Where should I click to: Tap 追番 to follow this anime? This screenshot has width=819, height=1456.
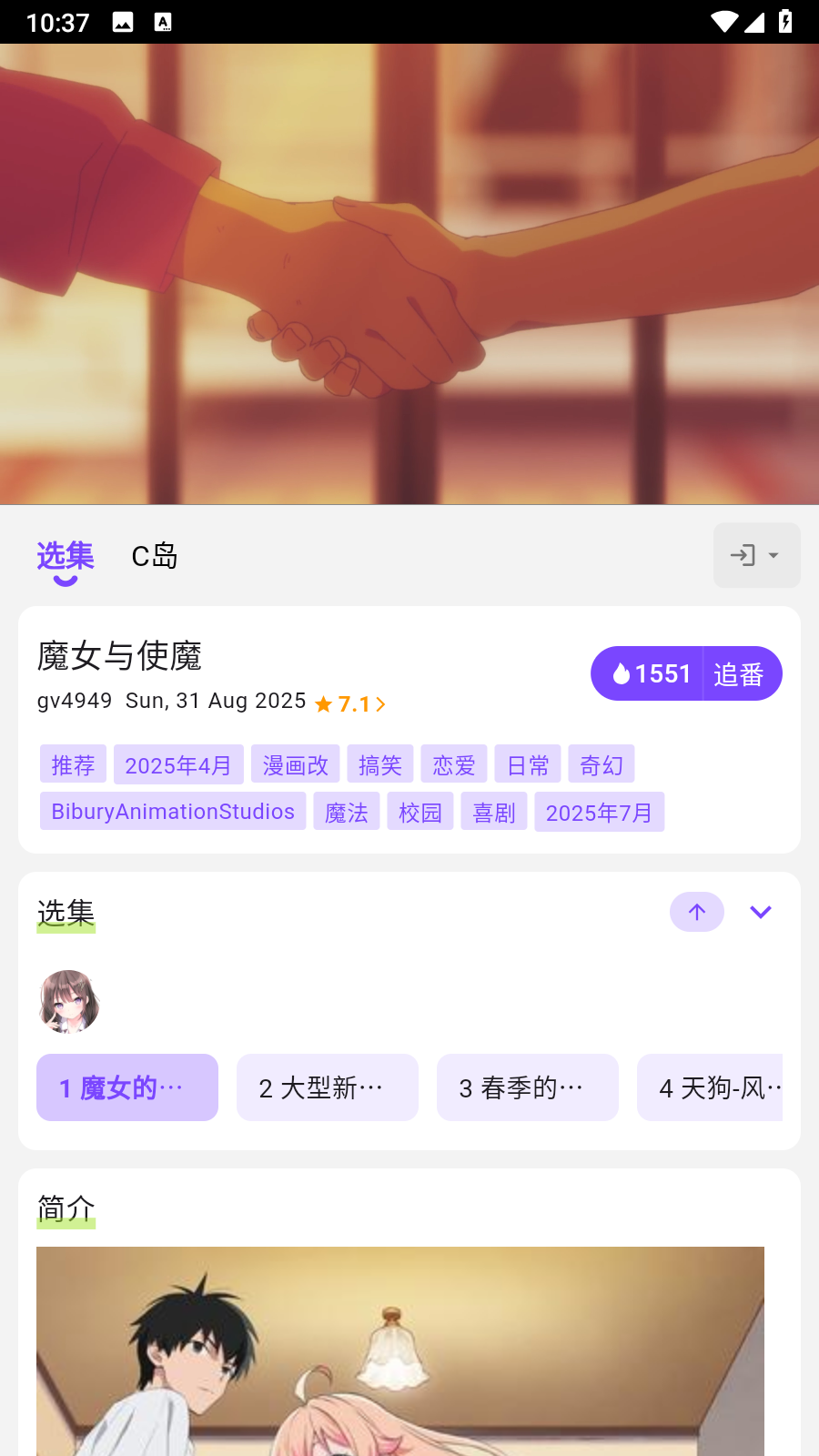[742, 673]
